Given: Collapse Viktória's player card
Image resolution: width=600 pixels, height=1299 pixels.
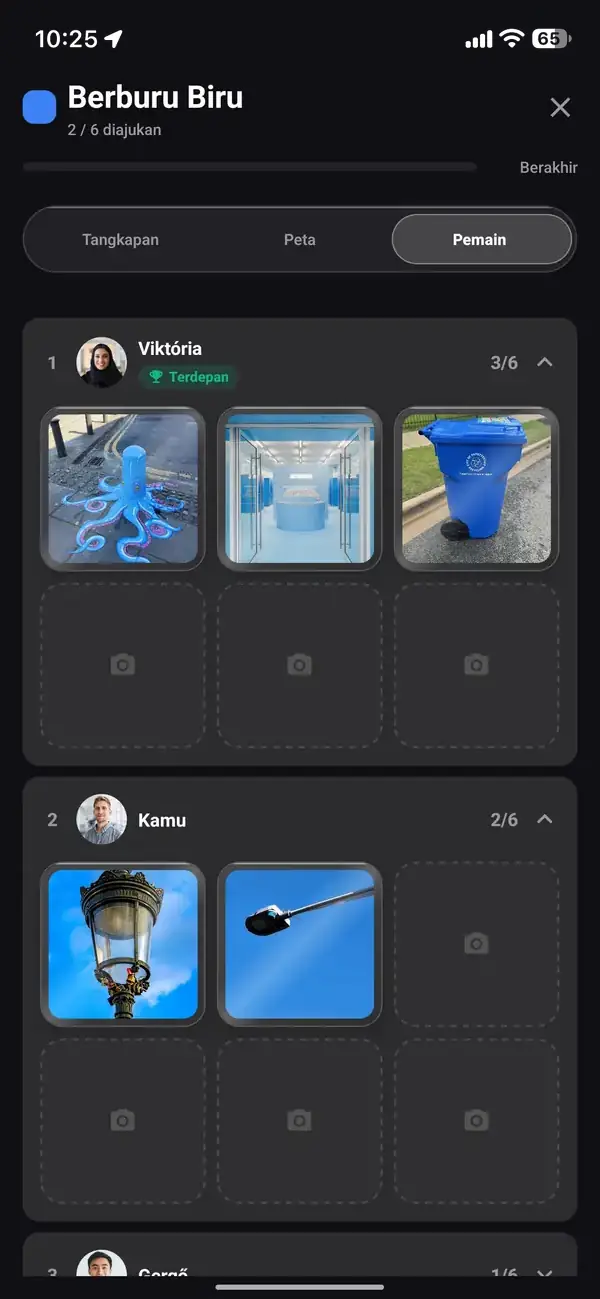Looking at the screenshot, I should coord(545,362).
